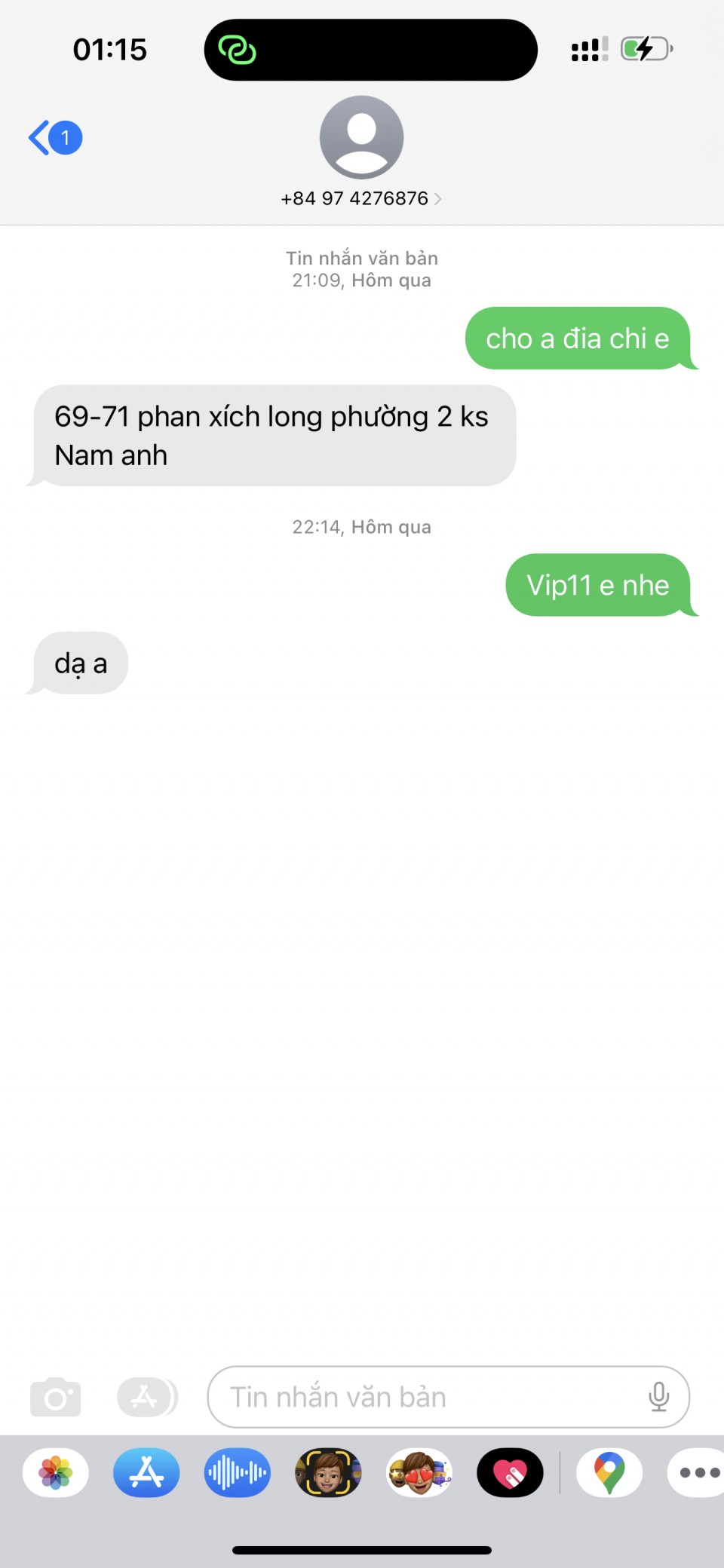The image size is (724, 1568).
Task: Open the Photos app in the drawer
Action: coord(56,1472)
